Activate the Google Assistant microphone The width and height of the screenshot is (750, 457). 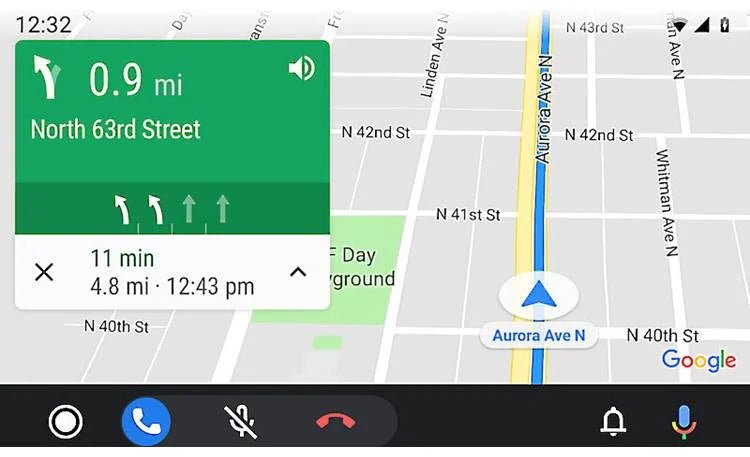click(684, 421)
